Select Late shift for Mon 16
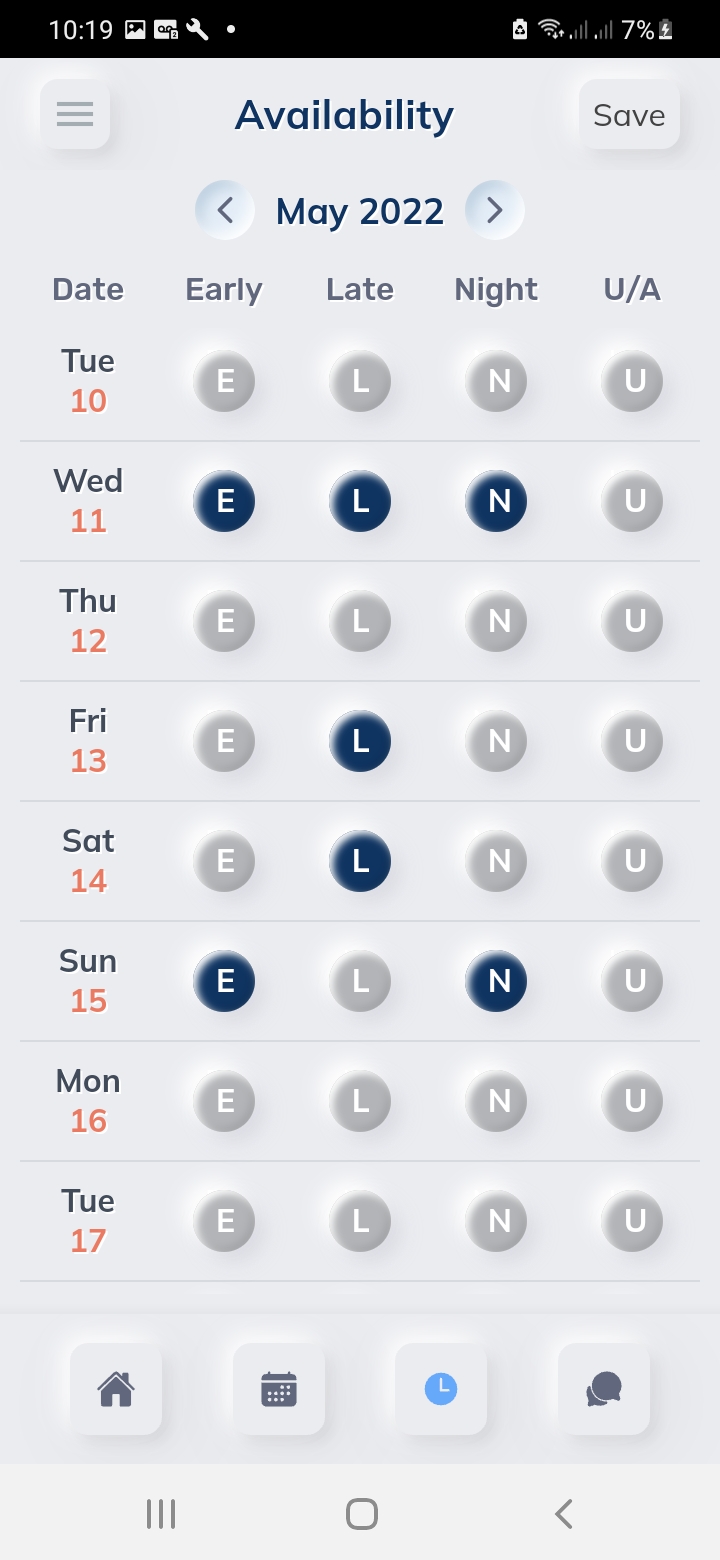 point(360,1101)
